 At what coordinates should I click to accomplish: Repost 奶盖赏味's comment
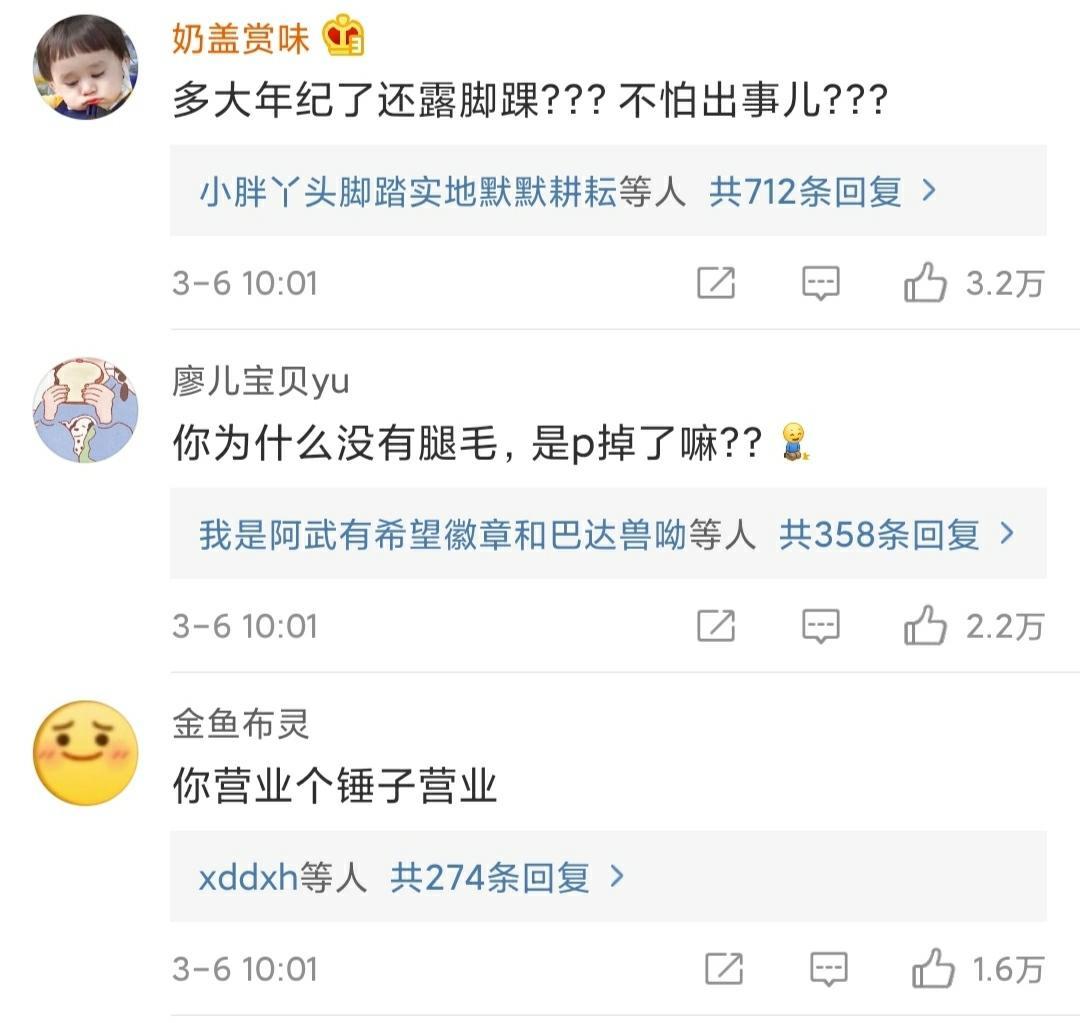coord(716,284)
